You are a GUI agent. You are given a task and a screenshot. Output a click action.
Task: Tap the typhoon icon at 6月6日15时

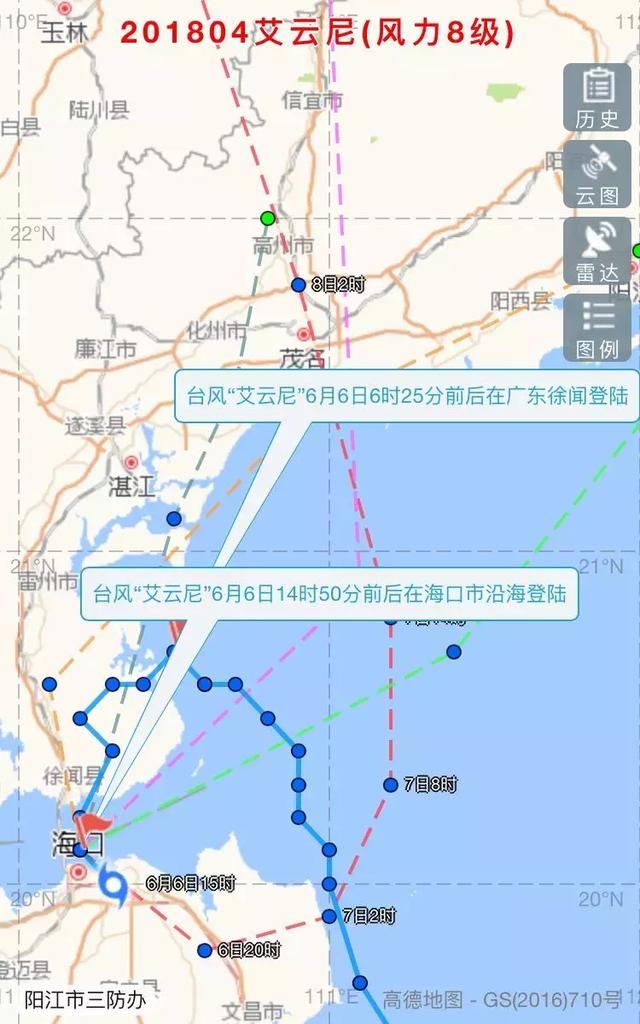pos(114,887)
